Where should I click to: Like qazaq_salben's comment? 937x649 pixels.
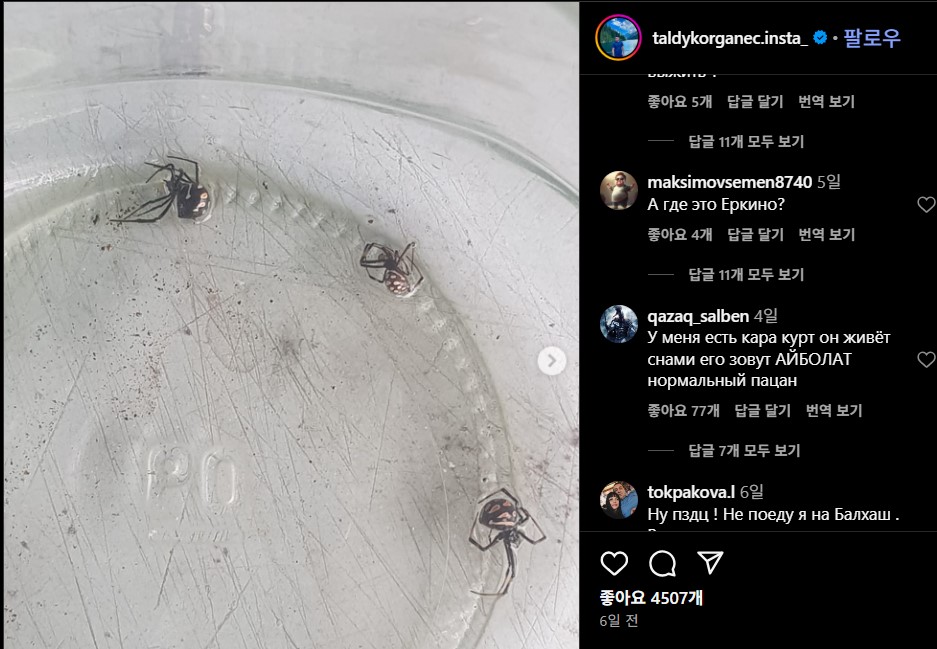(926, 360)
